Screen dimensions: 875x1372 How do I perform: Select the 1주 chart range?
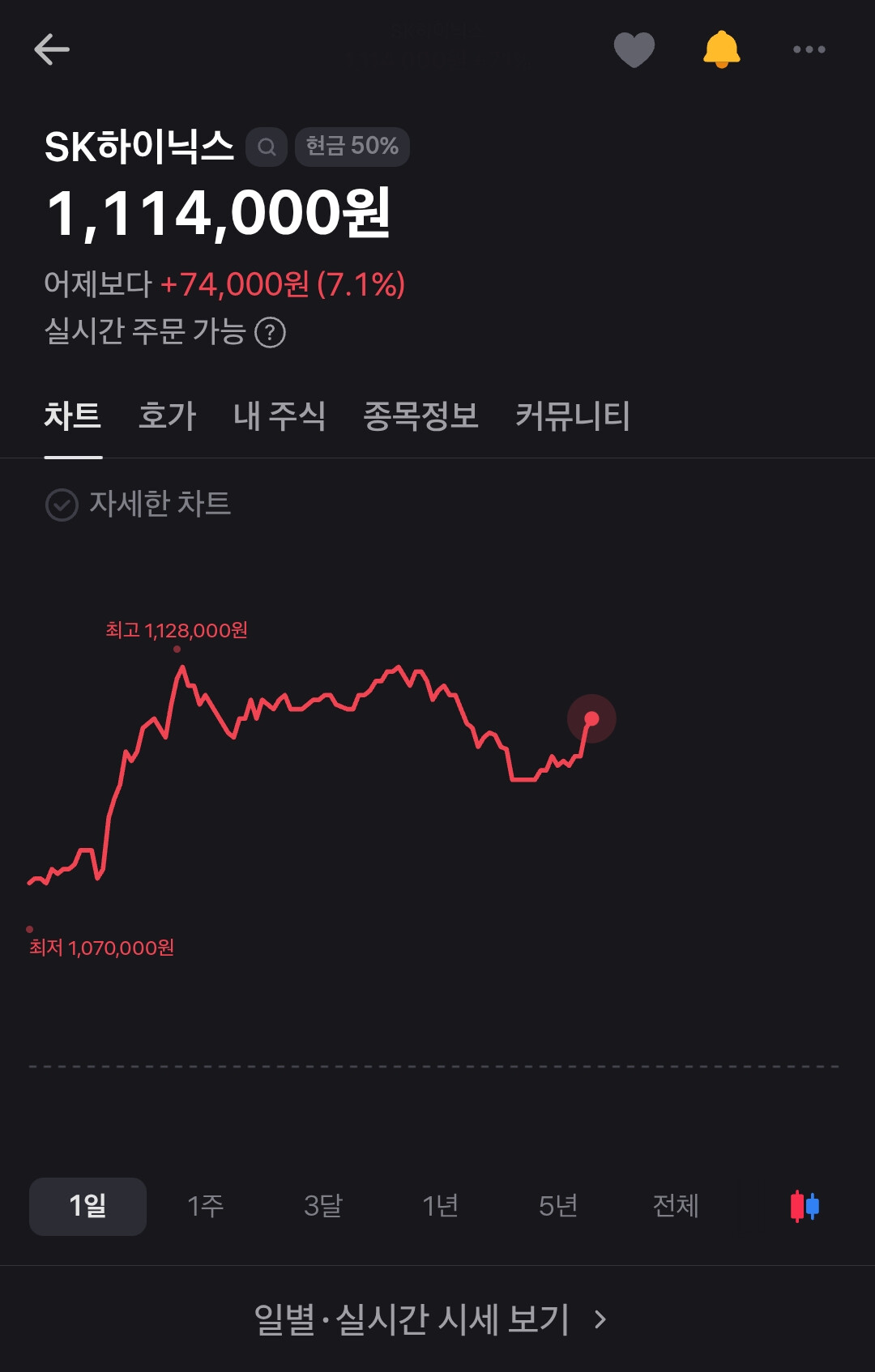click(205, 1206)
